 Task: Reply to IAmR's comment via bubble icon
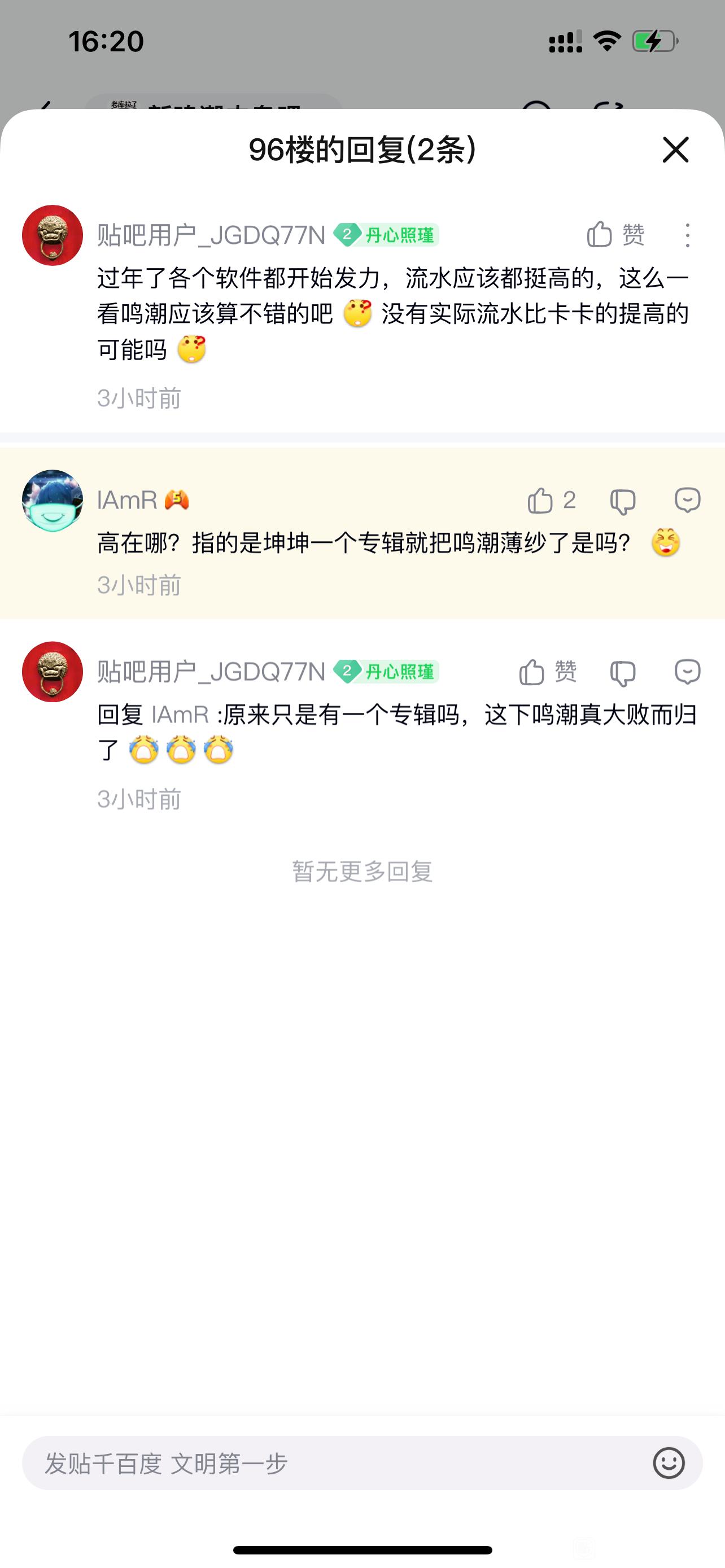(x=687, y=500)
